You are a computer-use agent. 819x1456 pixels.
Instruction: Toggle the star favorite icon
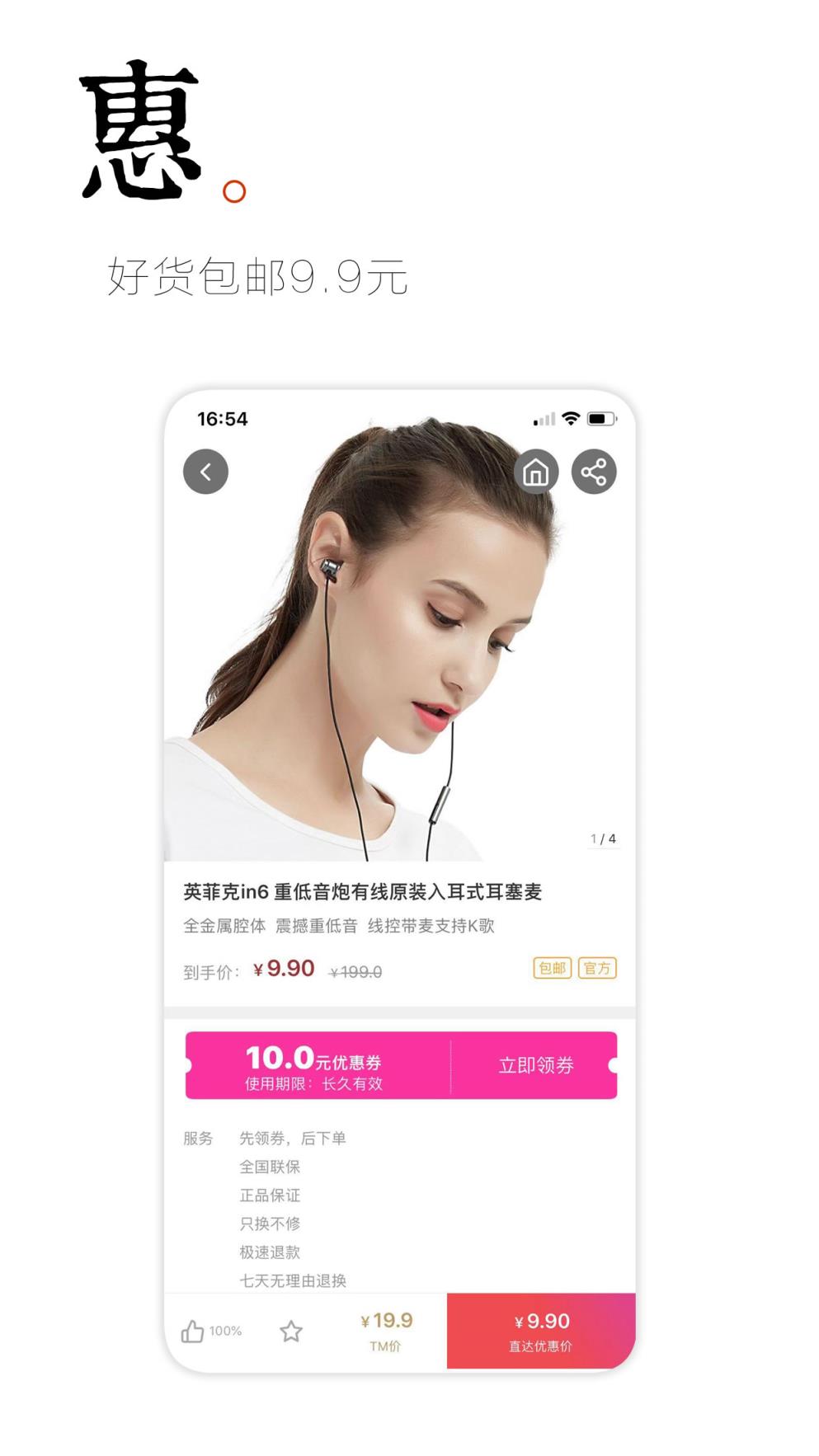pos(293,1330)
